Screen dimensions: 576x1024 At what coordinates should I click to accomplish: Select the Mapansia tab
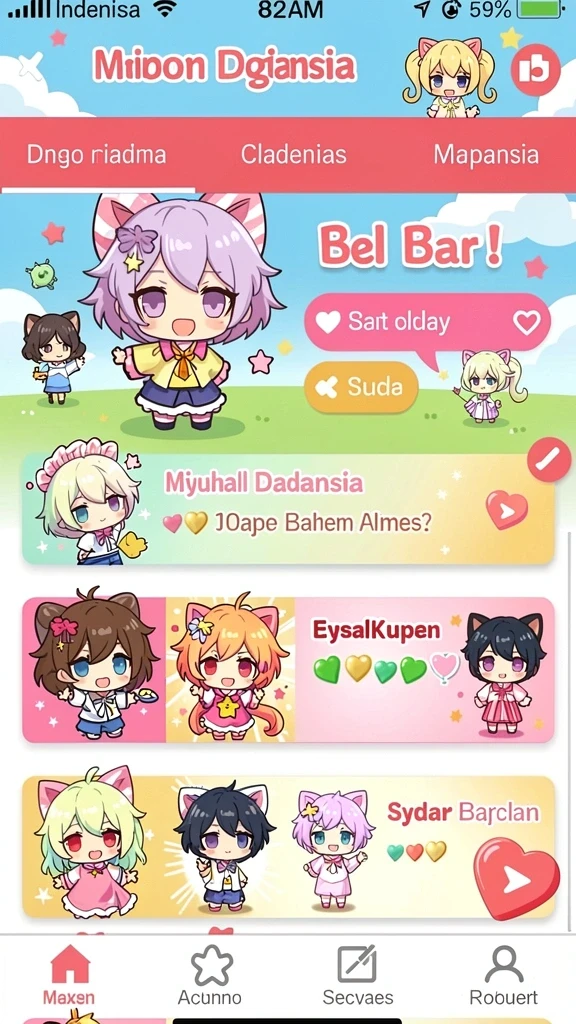[486, 155]
